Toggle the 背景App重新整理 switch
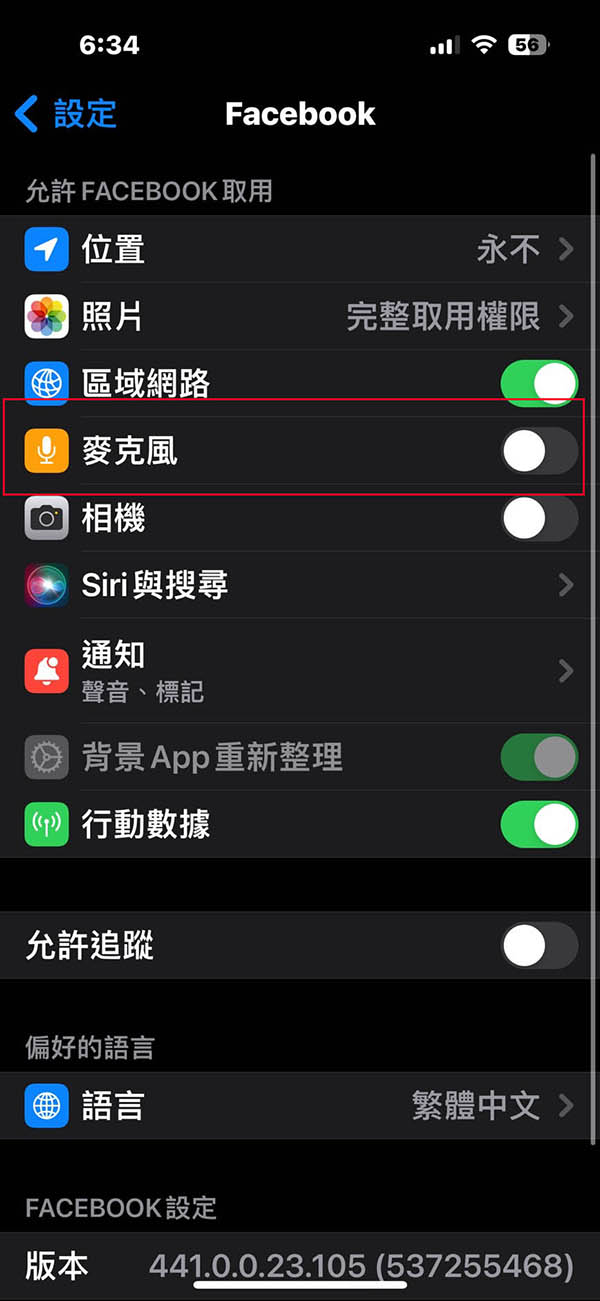600x1301 pixels. pos(539,757)
